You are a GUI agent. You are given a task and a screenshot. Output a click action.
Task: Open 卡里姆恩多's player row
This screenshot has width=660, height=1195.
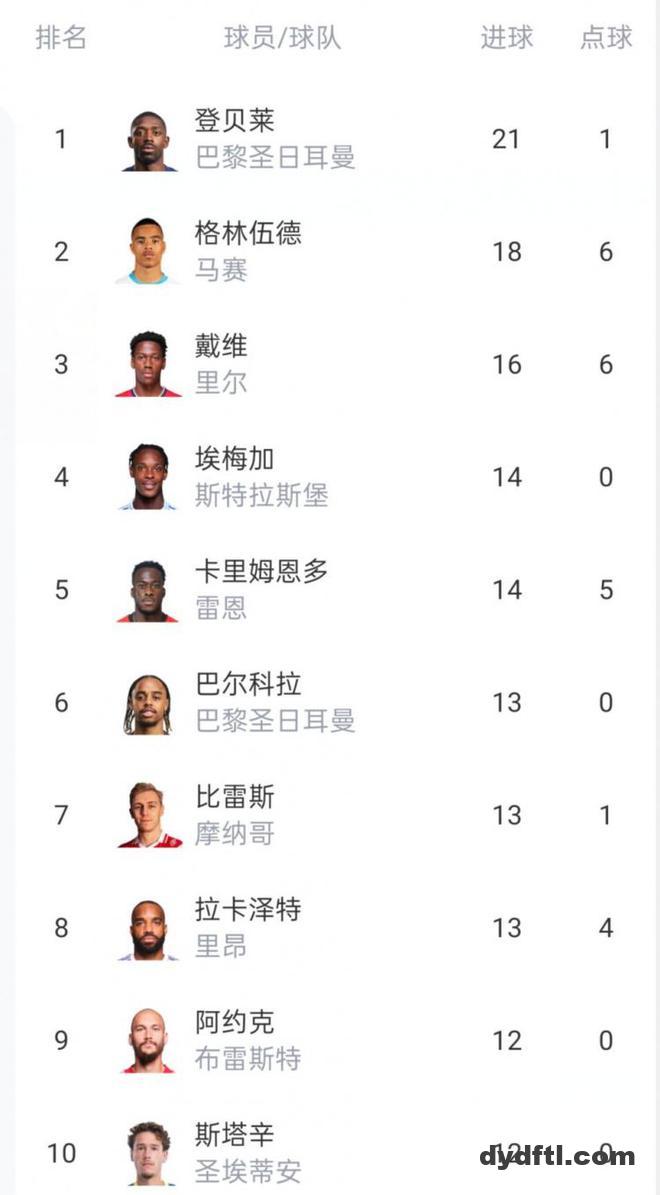(x=330, y=591)
